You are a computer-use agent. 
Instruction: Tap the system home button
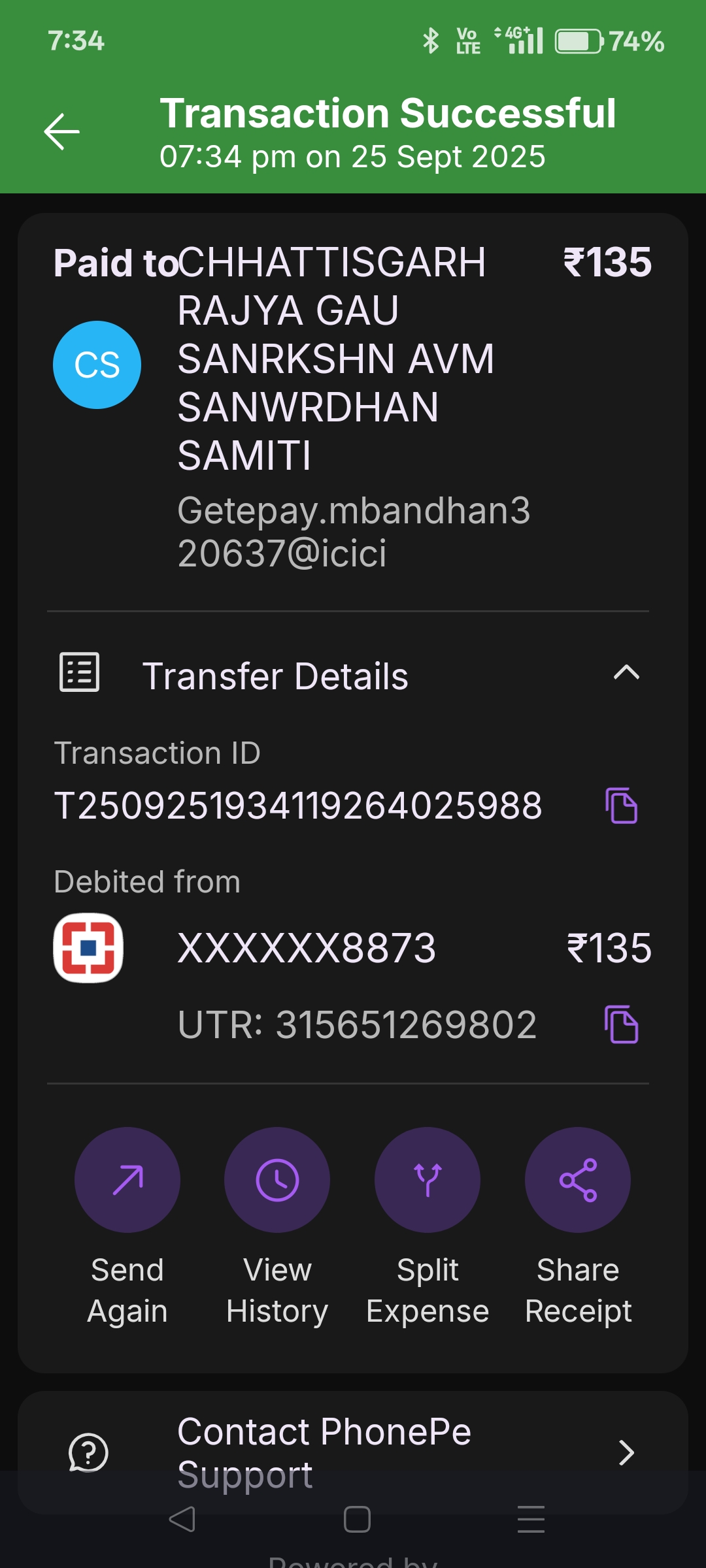pos(357,1519)
